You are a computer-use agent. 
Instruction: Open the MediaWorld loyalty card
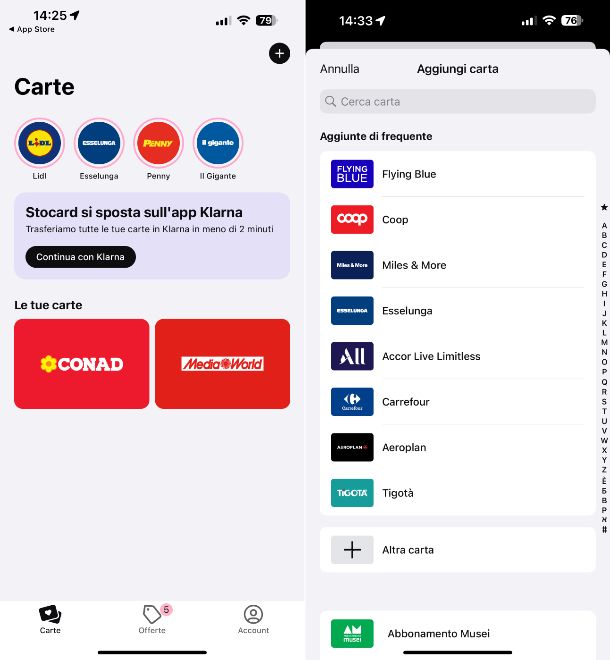[222, 364]
